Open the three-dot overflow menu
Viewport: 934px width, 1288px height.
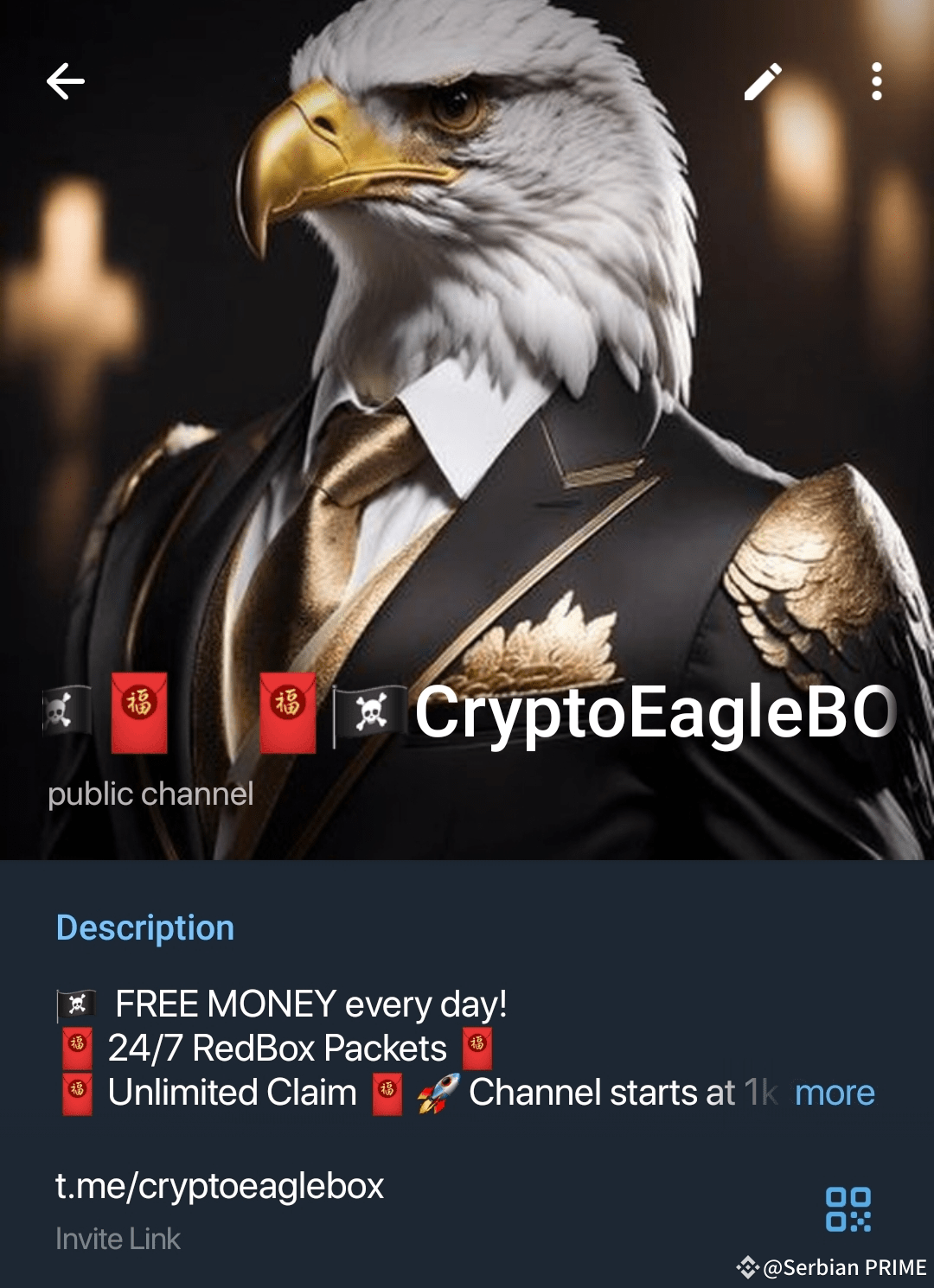(877, 82)
